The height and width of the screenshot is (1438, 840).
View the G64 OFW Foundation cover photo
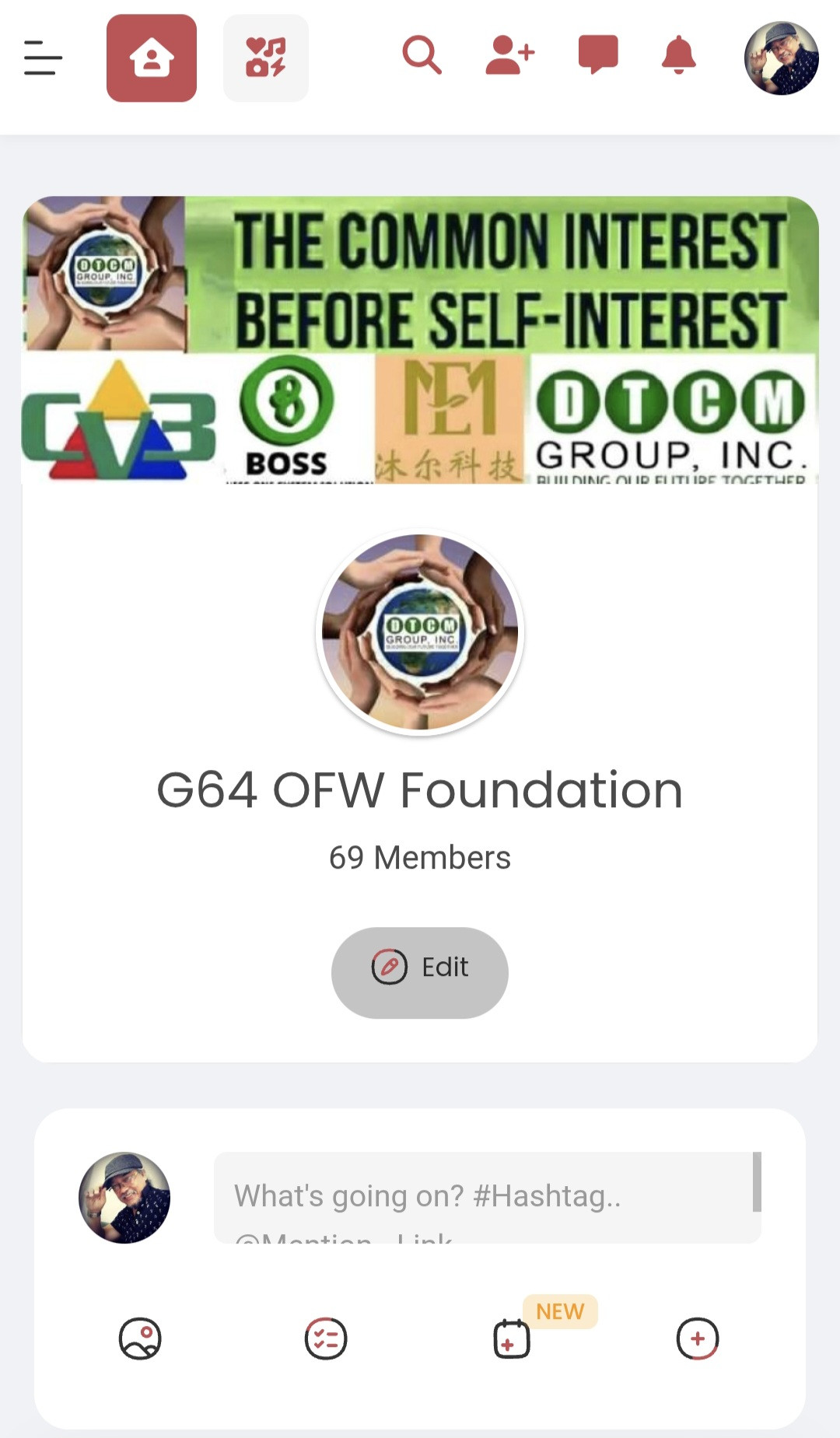[420, 340]
